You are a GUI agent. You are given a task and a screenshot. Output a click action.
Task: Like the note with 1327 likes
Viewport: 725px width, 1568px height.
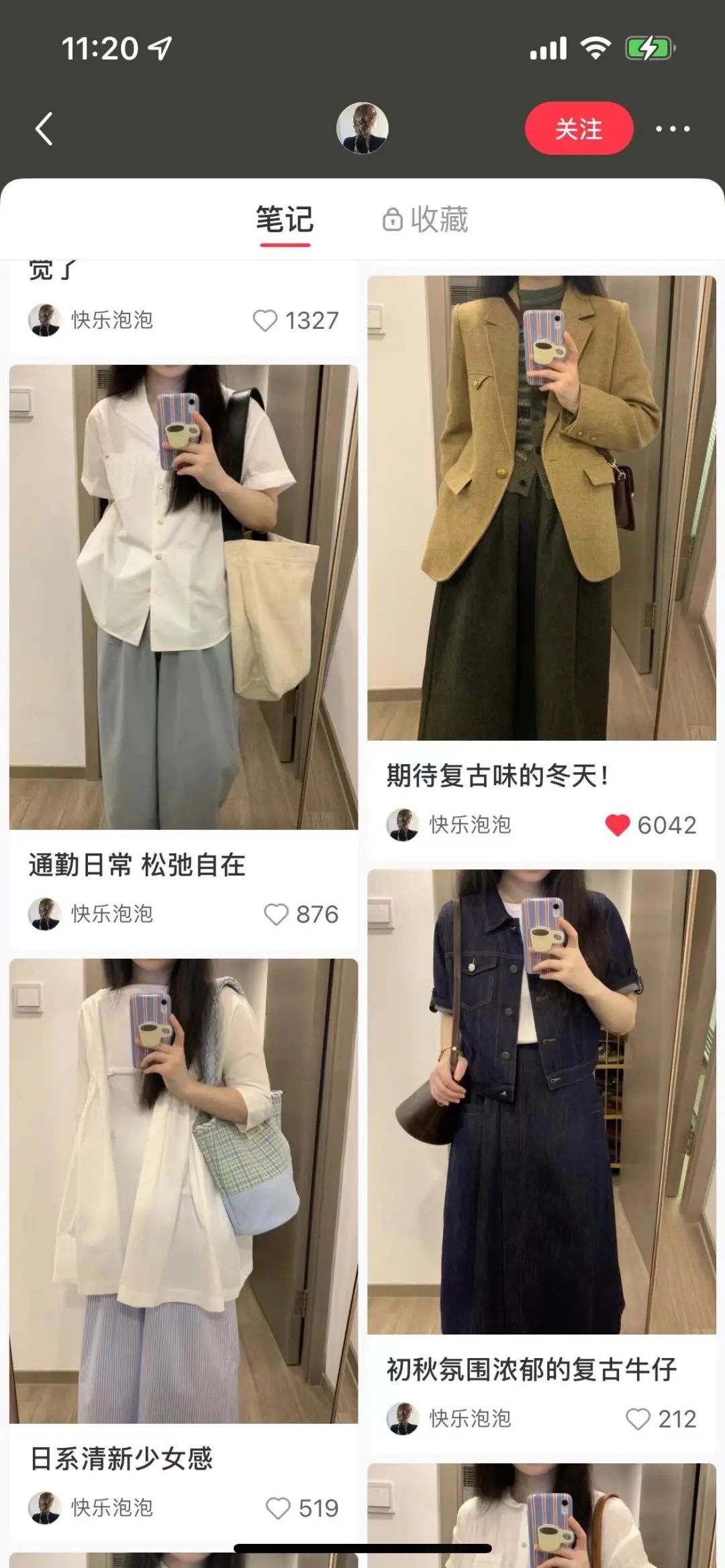(x=265, y=321)
